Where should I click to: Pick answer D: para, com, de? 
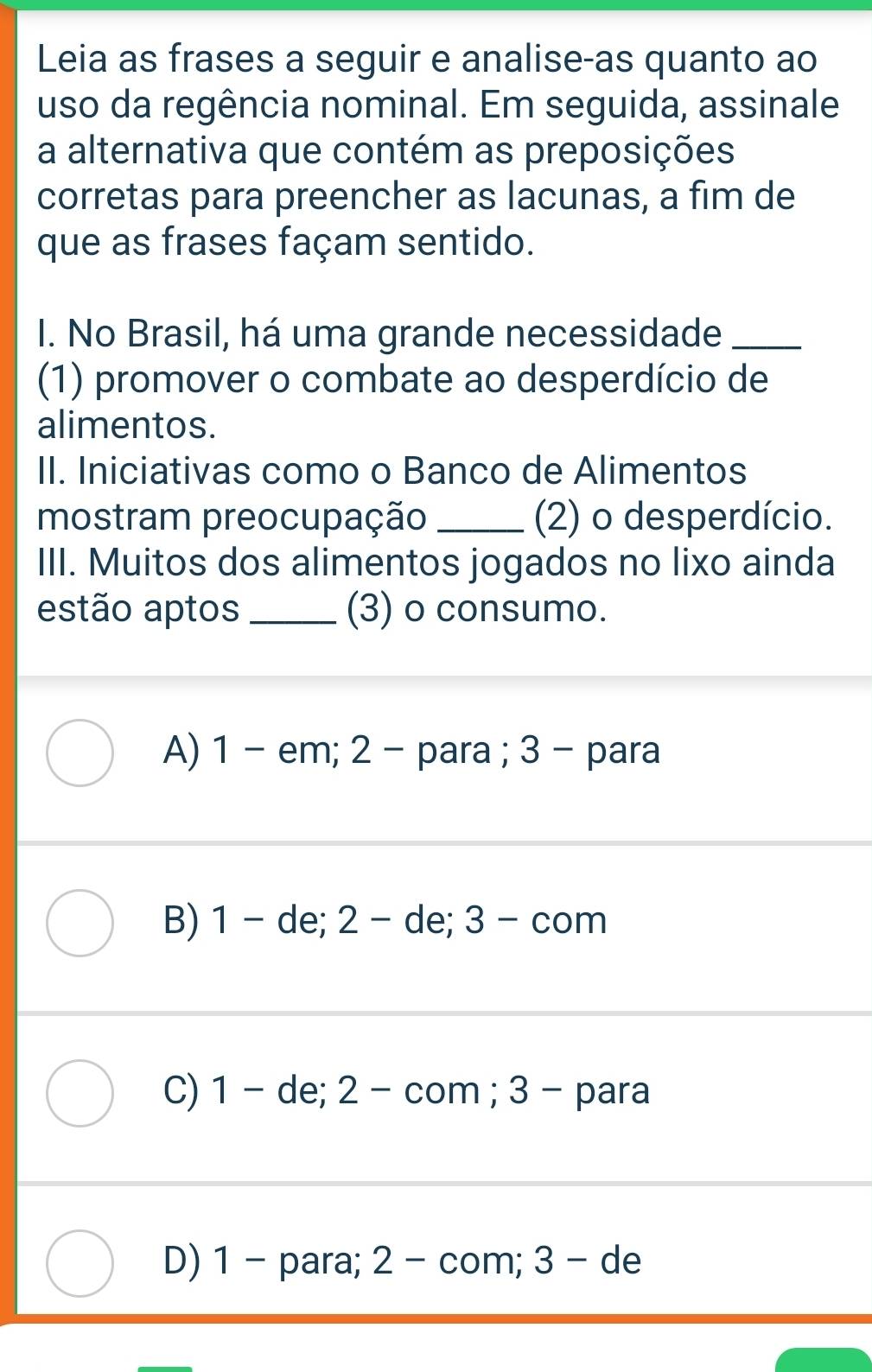pos(80,1263)
